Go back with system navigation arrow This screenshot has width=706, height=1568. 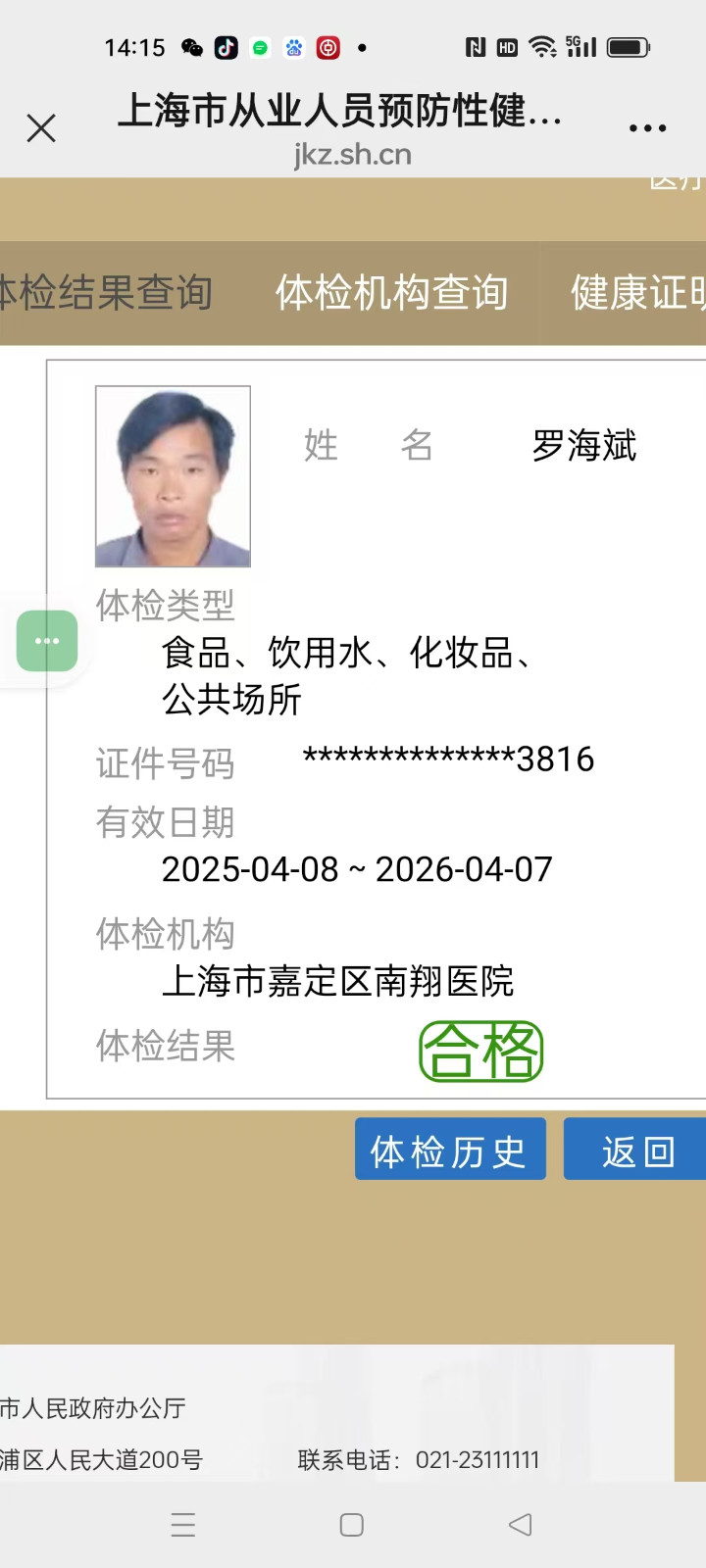coord(521,1524)
